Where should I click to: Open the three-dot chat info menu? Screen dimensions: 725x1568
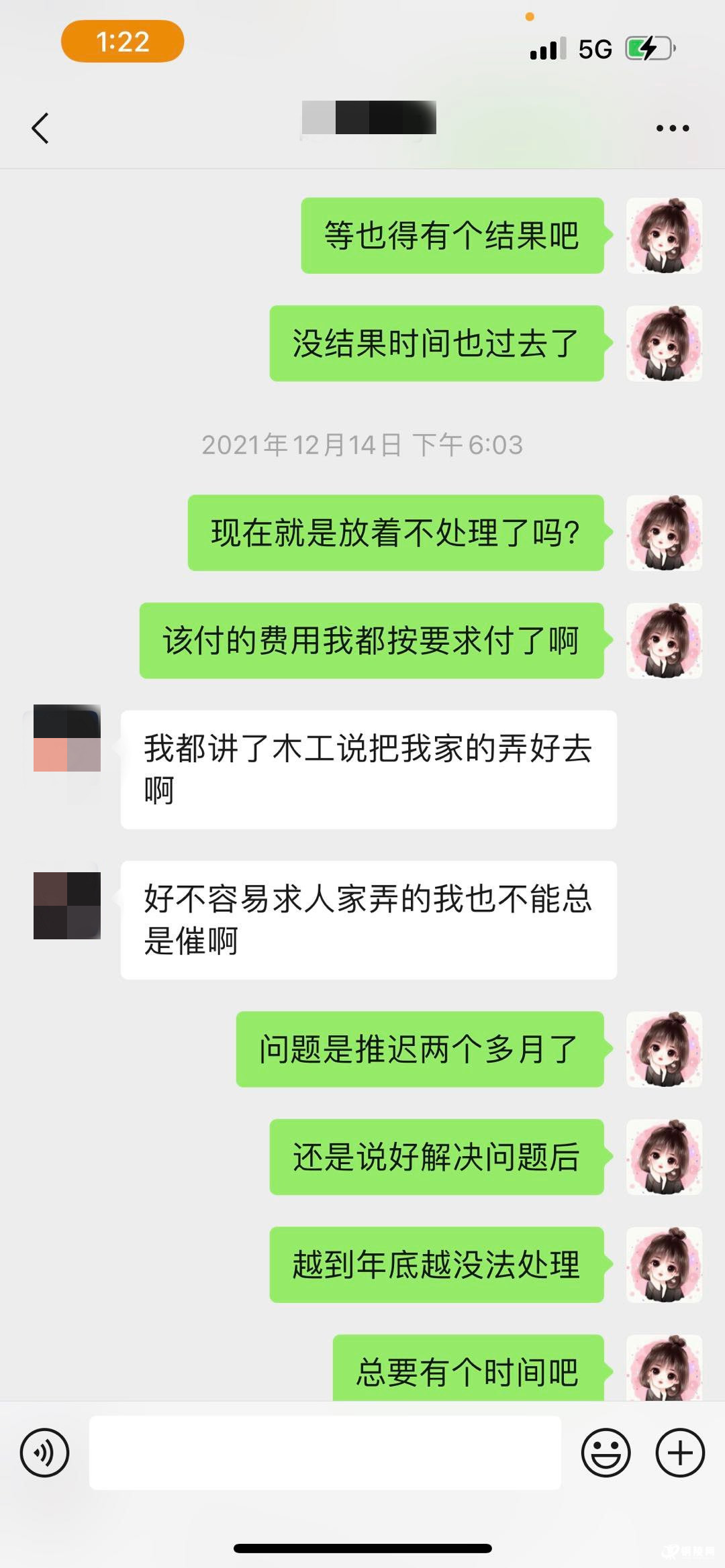(x=673, y=128)
